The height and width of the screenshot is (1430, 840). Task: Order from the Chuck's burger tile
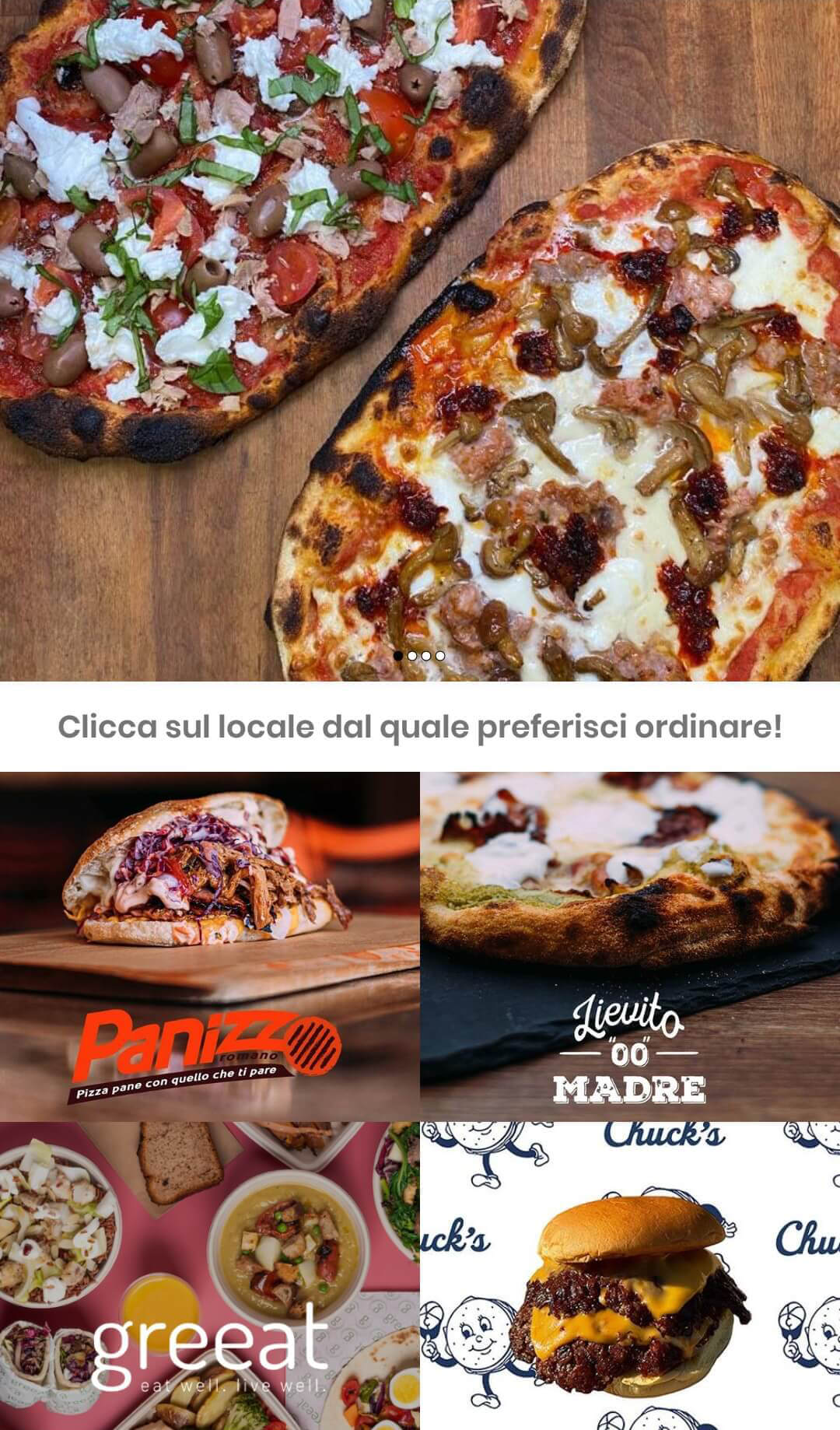[x=630, y=1276]
